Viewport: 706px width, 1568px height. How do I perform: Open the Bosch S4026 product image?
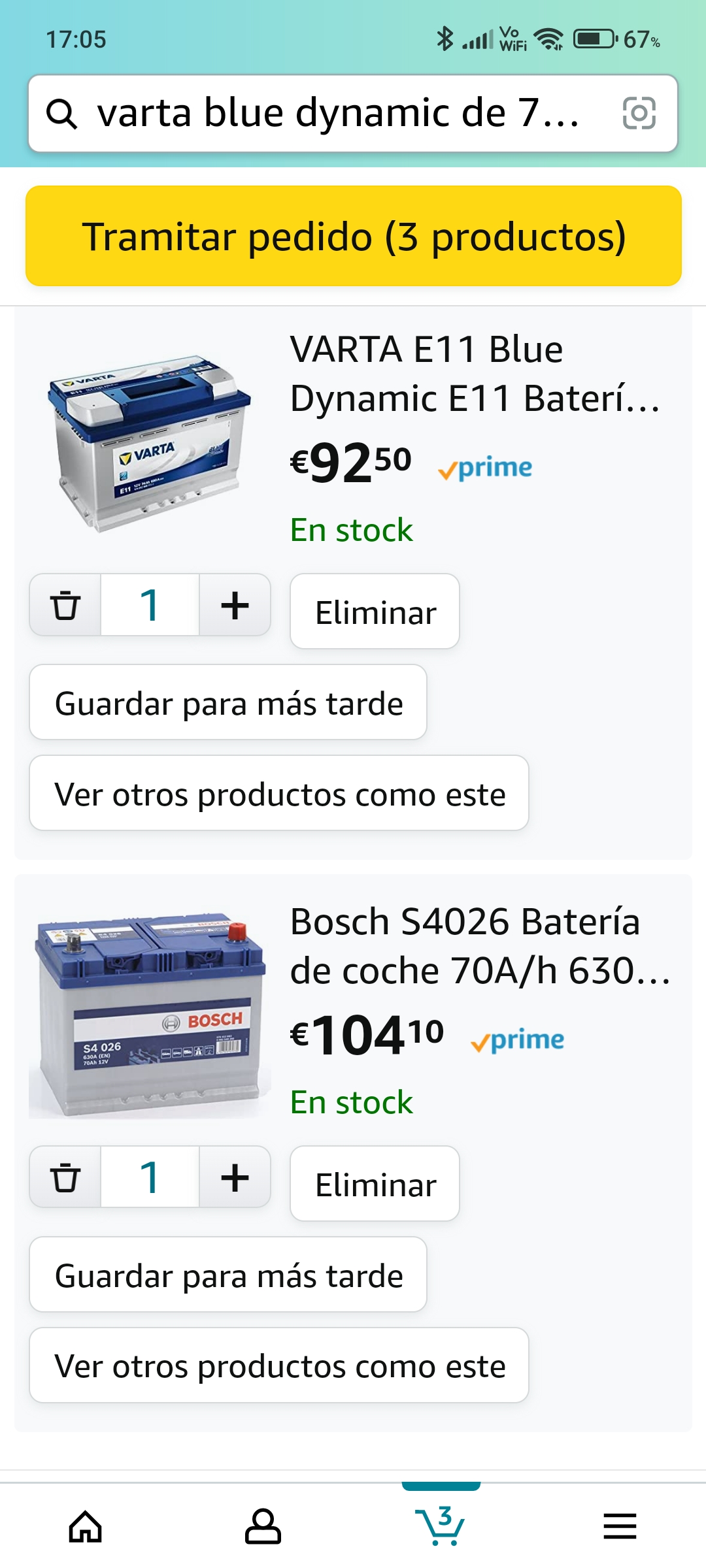point(149,1016)
